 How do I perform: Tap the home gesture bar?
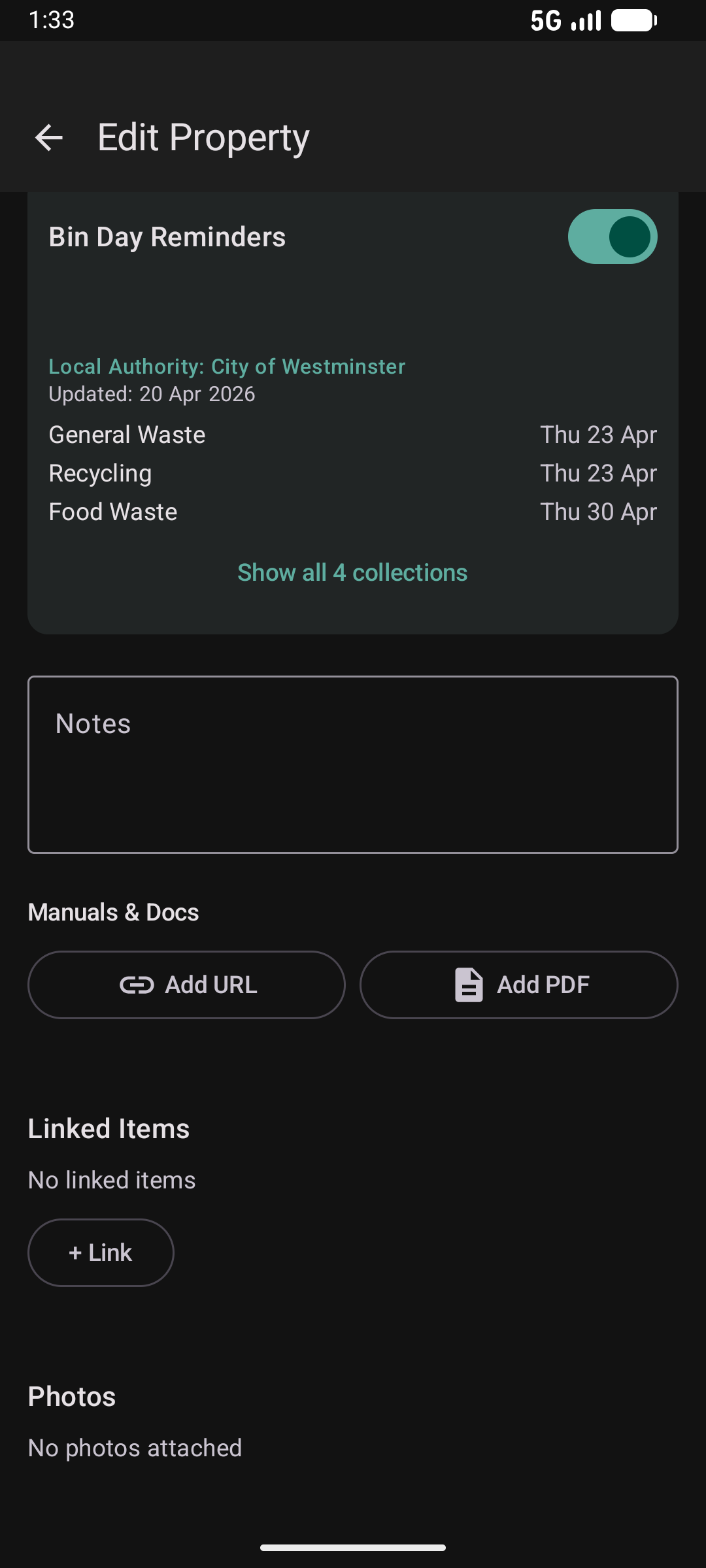tap(353, 1546)
